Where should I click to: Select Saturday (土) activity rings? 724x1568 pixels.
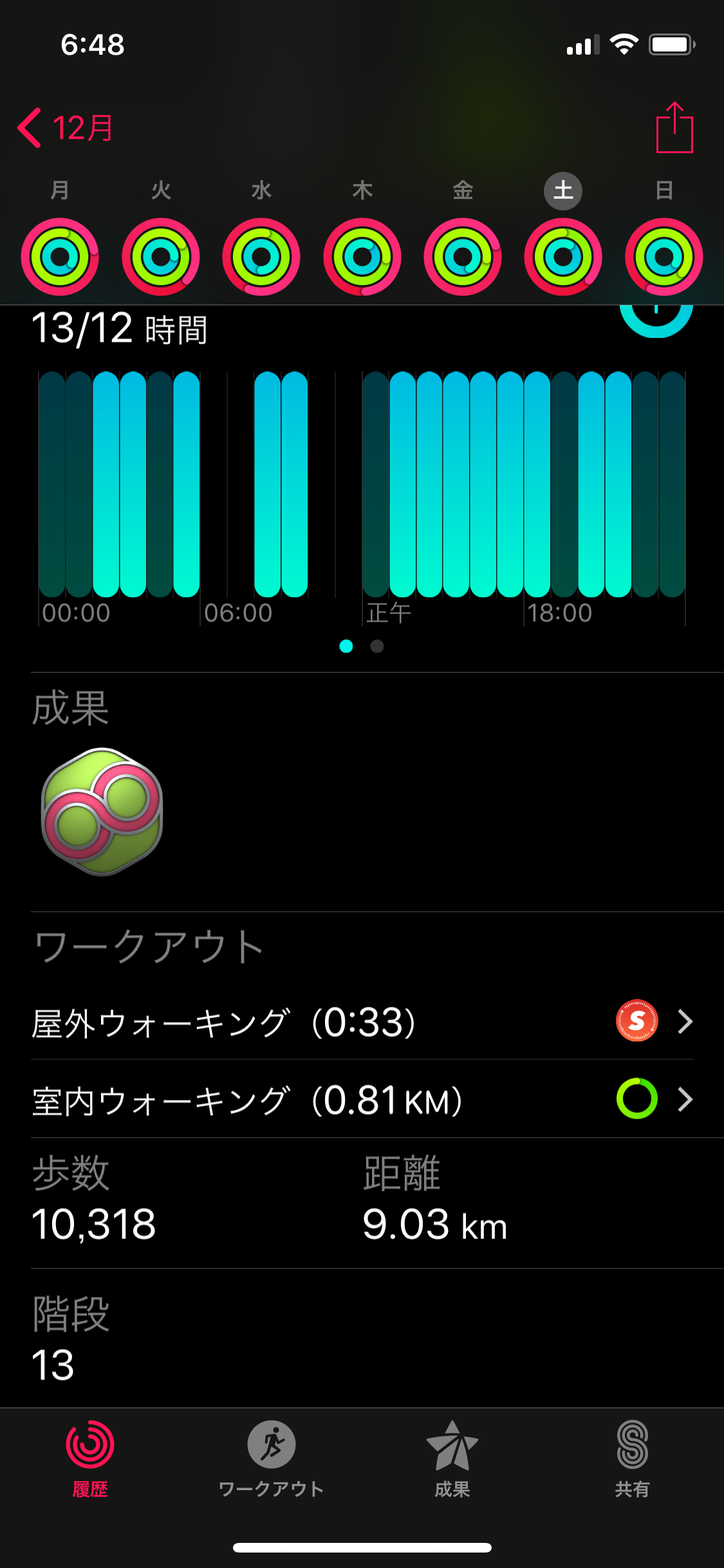point(563,257)
